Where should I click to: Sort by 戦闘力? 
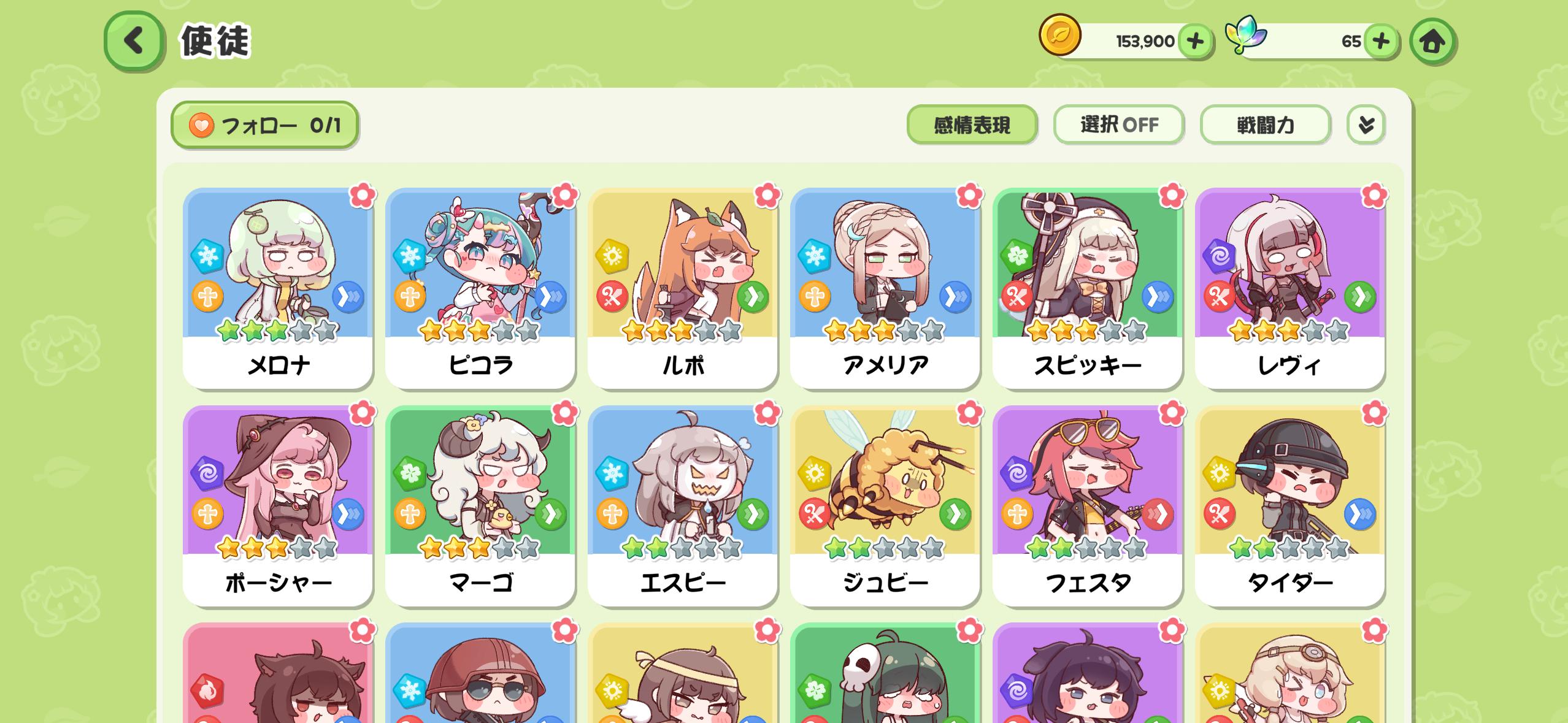pyautogui.click(x=1265, y=125)
